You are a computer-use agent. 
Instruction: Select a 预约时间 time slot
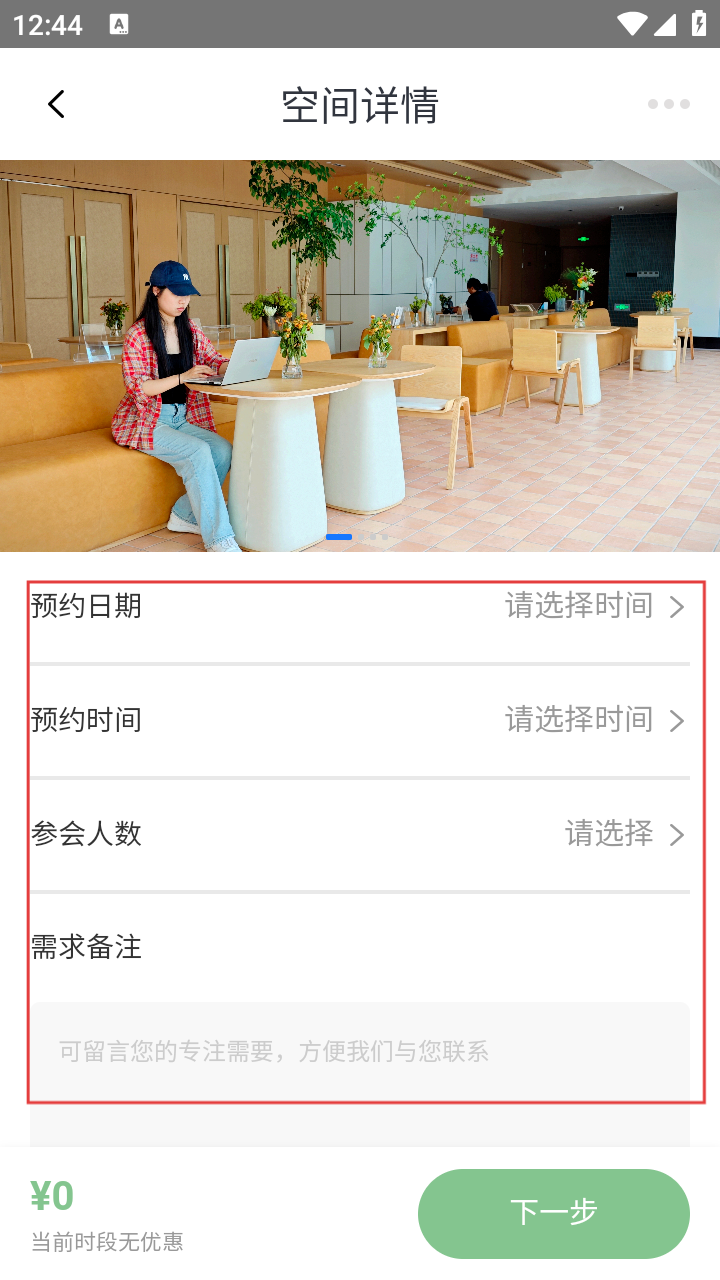(594, 720)
